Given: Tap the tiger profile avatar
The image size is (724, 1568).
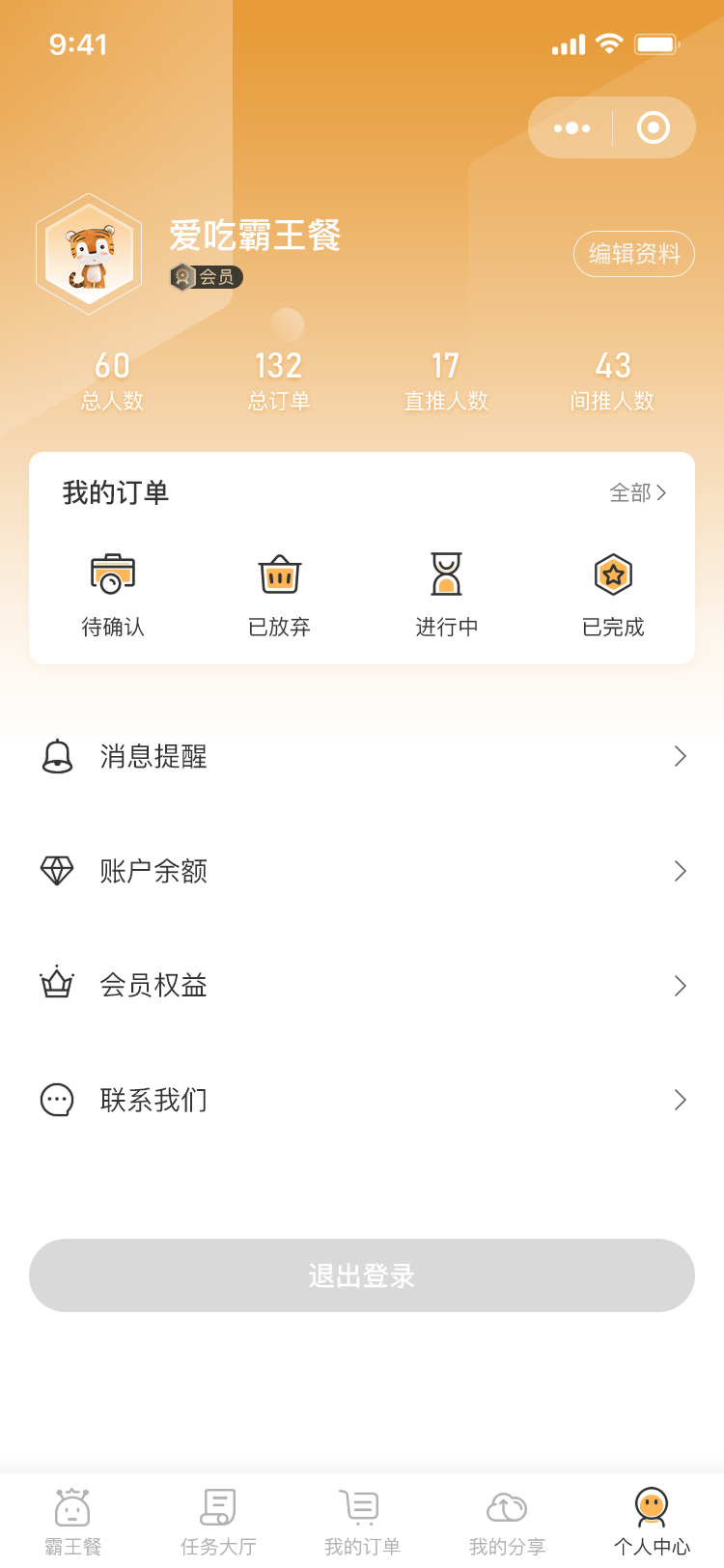Looking at the screenshot, I should pyautogui.click(x=90, y=255).
